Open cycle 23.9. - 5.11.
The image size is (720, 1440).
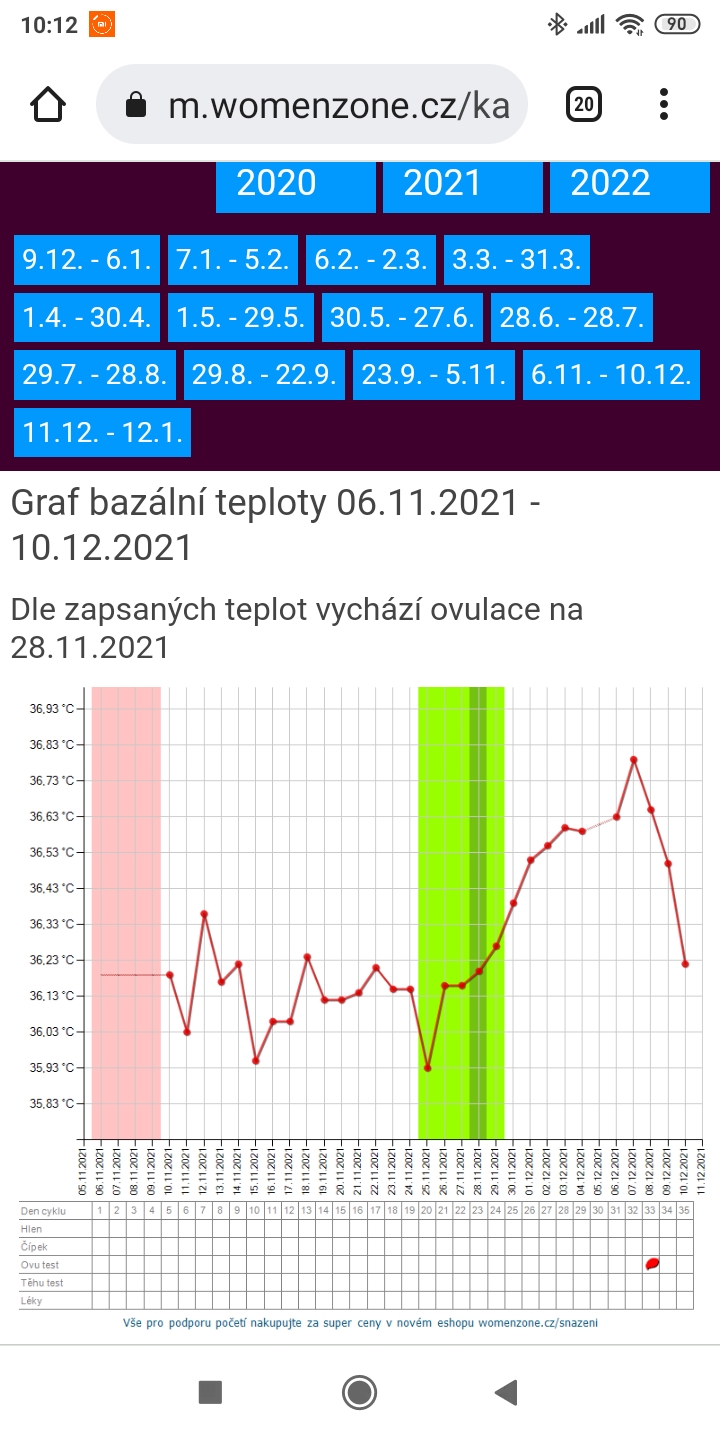434,375
